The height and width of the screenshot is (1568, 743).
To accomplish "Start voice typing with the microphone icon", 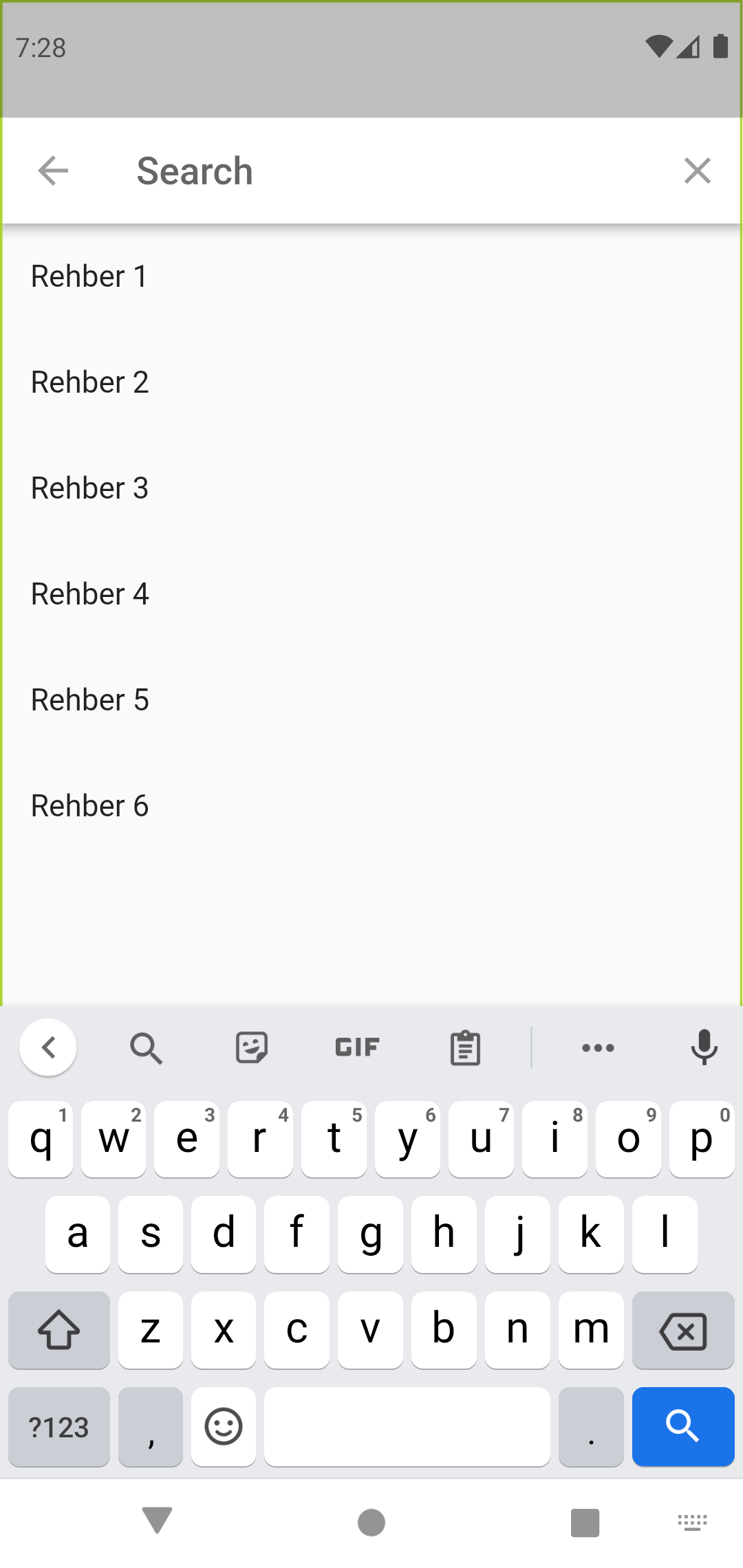I will click(704, 1047).
